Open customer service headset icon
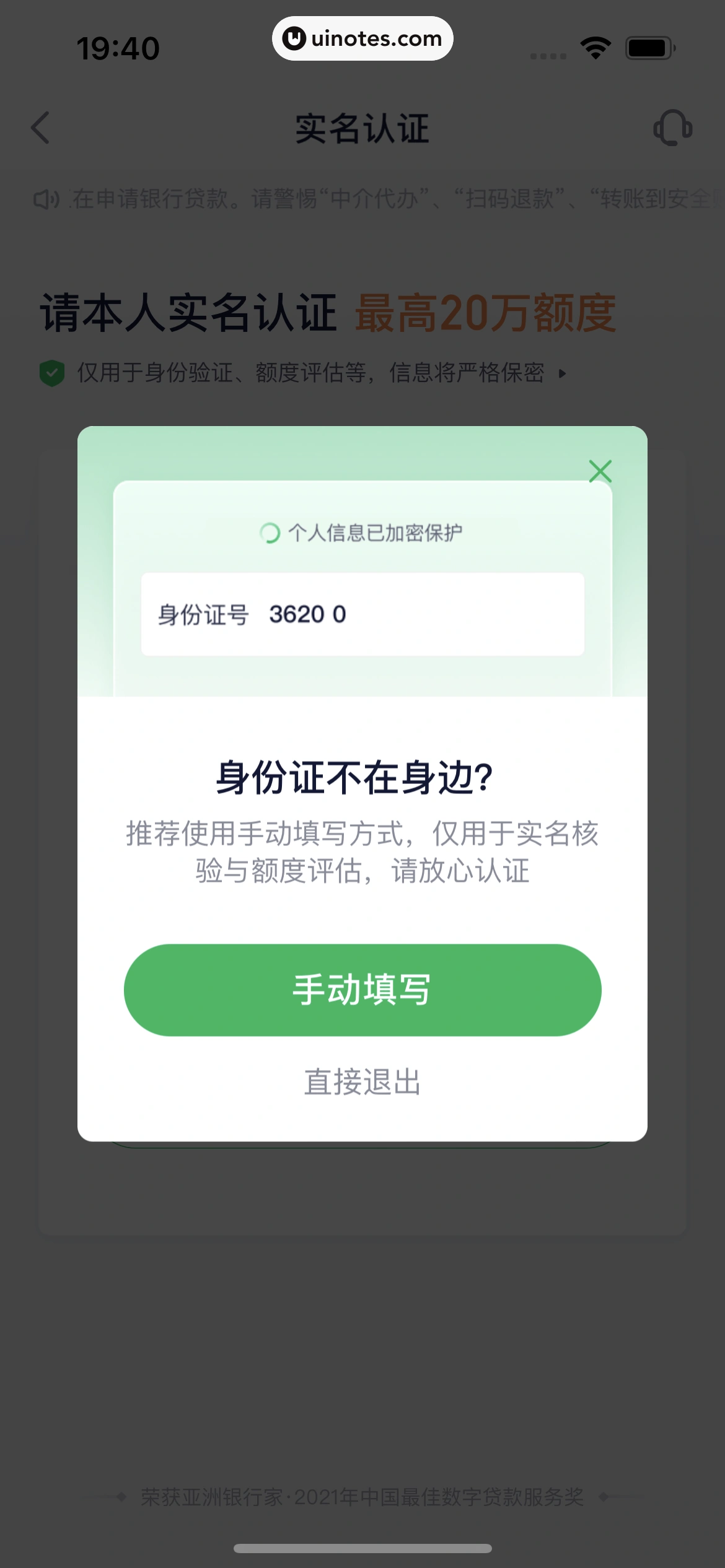The image size is (725, 1568). (x=672, y=128)
